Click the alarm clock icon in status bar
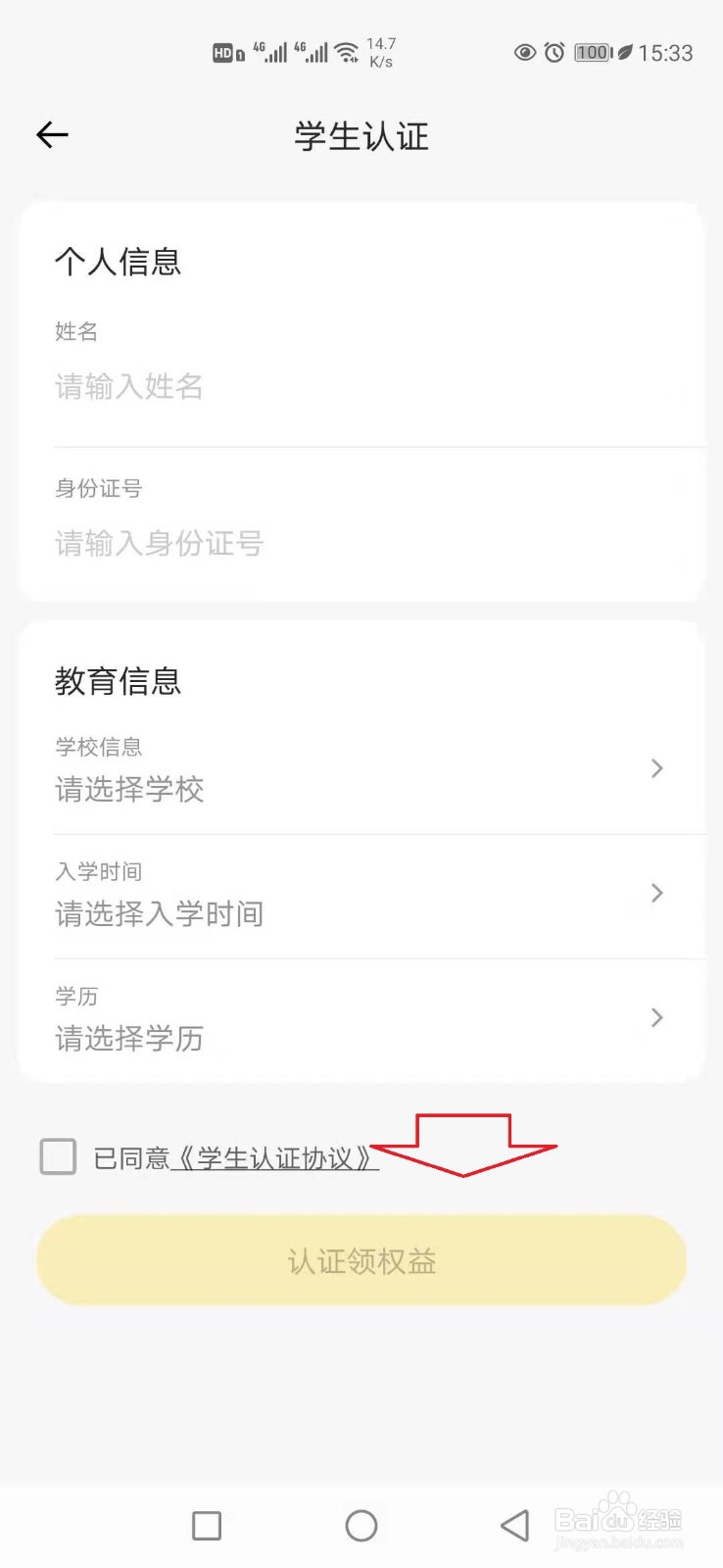 pos(555,53)
